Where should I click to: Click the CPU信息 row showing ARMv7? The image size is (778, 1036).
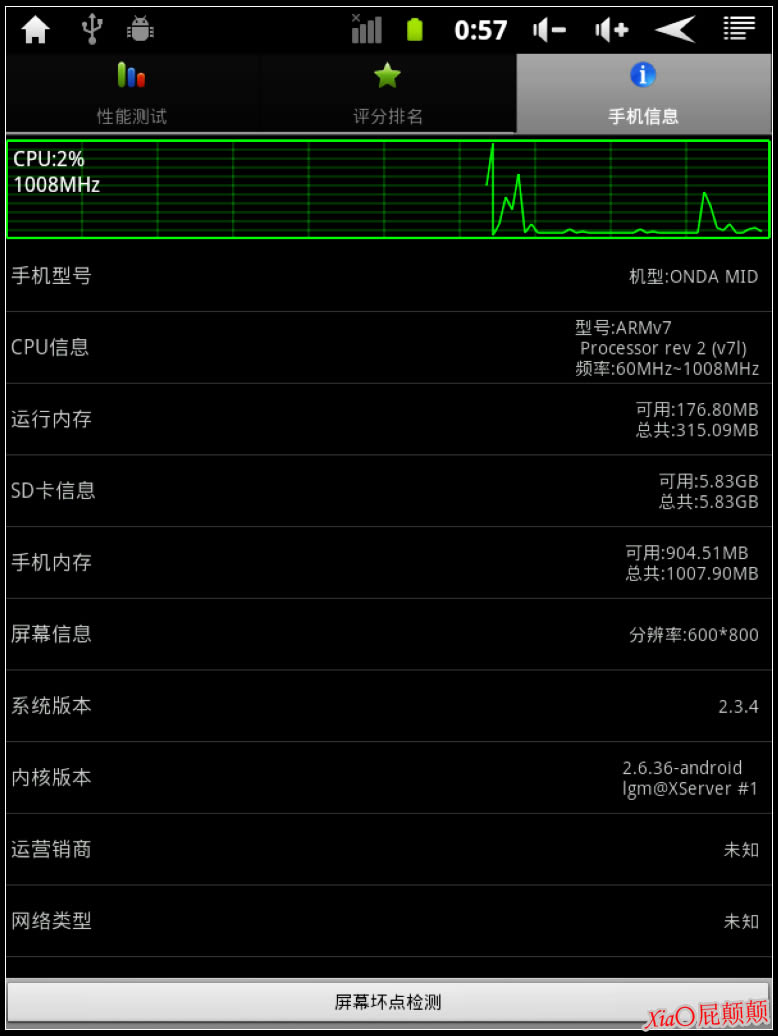pyautogui.click(x=388, y=348)
